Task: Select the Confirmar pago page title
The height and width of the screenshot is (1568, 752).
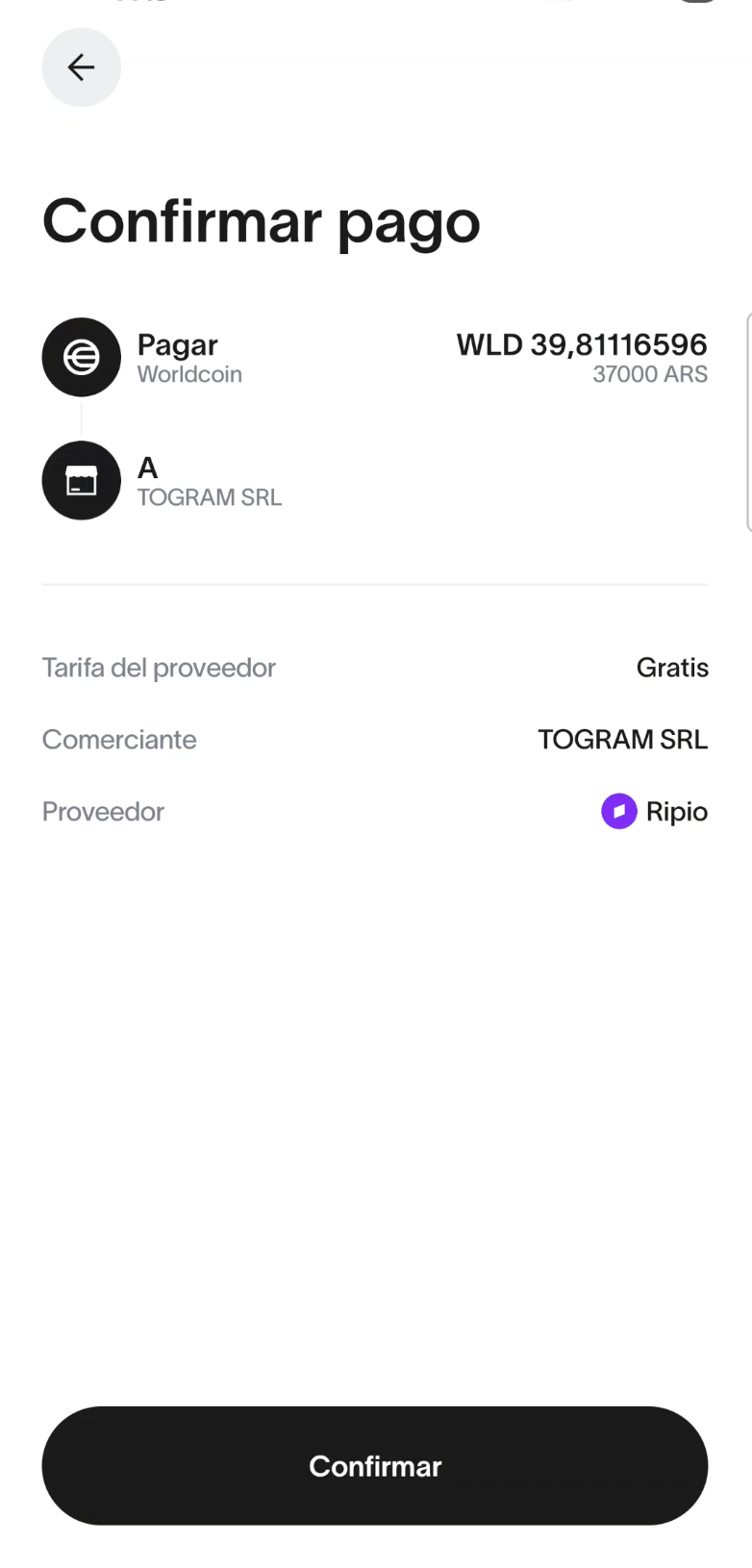Action: [x=261, y=221]
